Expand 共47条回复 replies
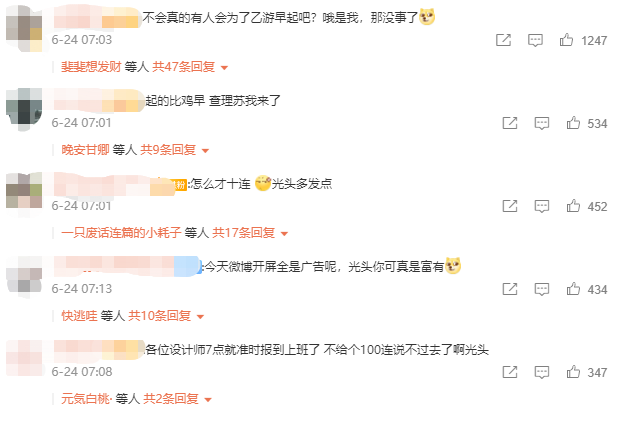 (190, 67)
